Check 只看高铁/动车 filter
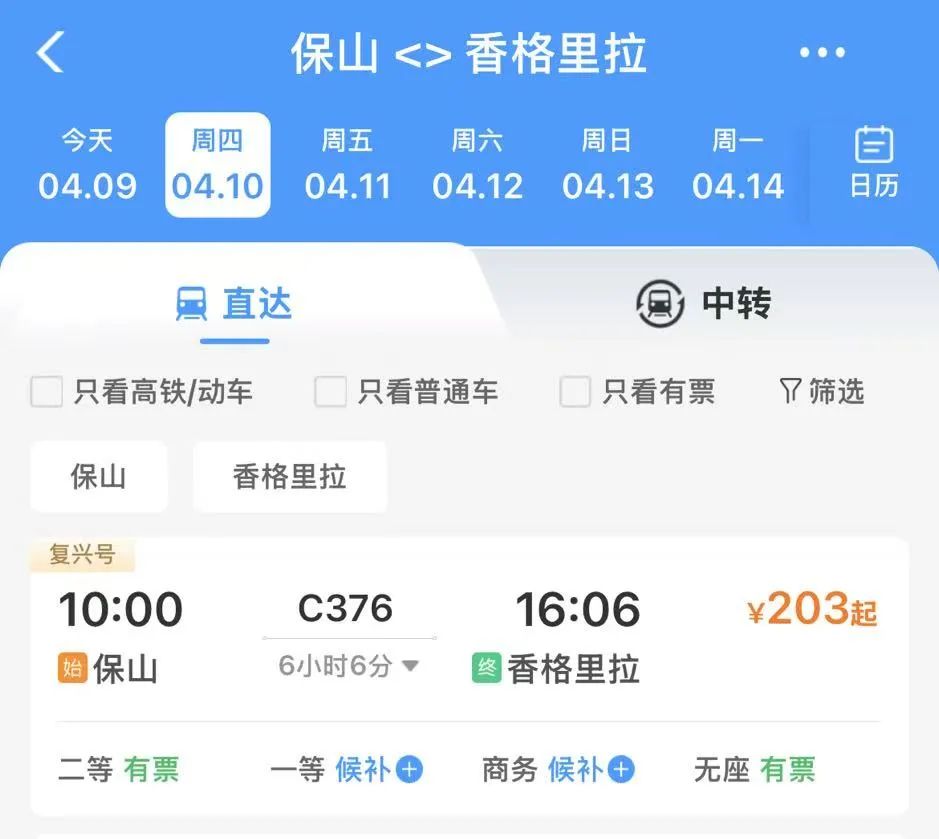 tap(47, 392)
